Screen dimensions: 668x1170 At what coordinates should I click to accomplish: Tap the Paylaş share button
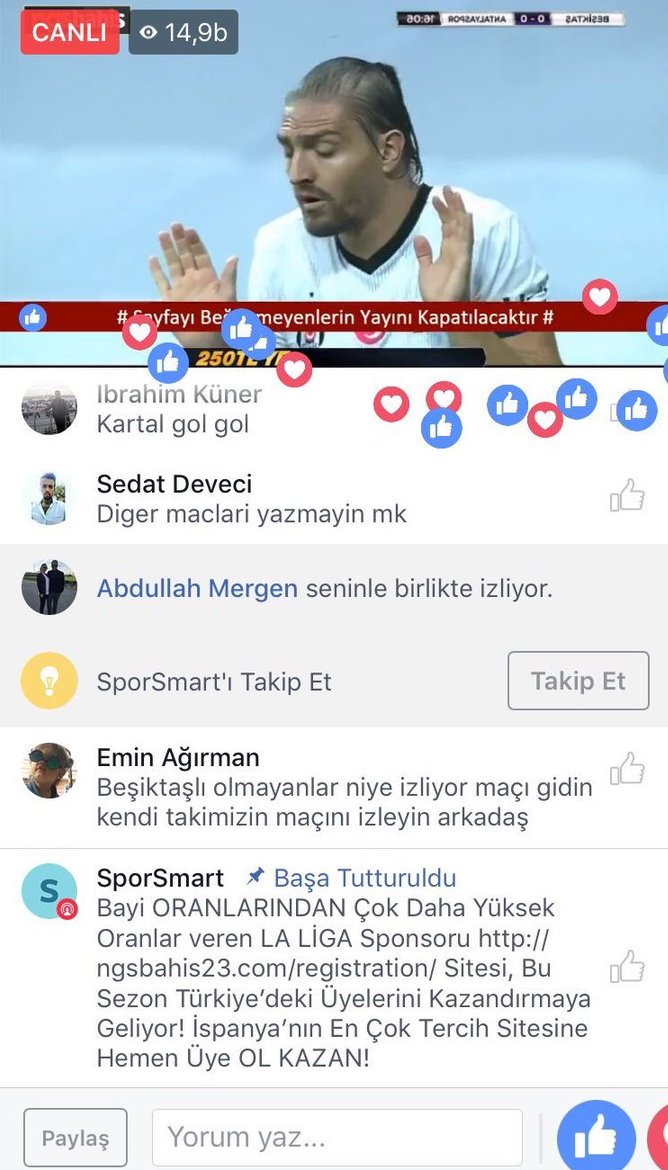click(75, 1138)
